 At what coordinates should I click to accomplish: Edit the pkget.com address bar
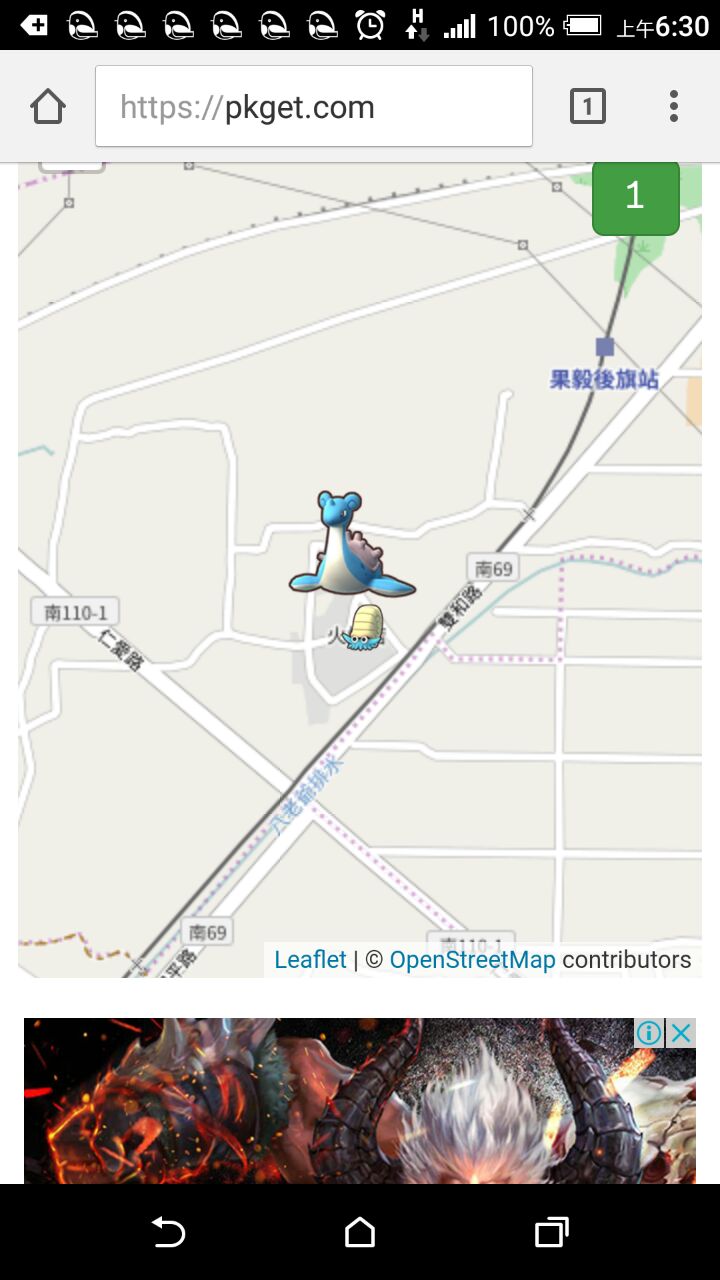(x=313, y=107)
